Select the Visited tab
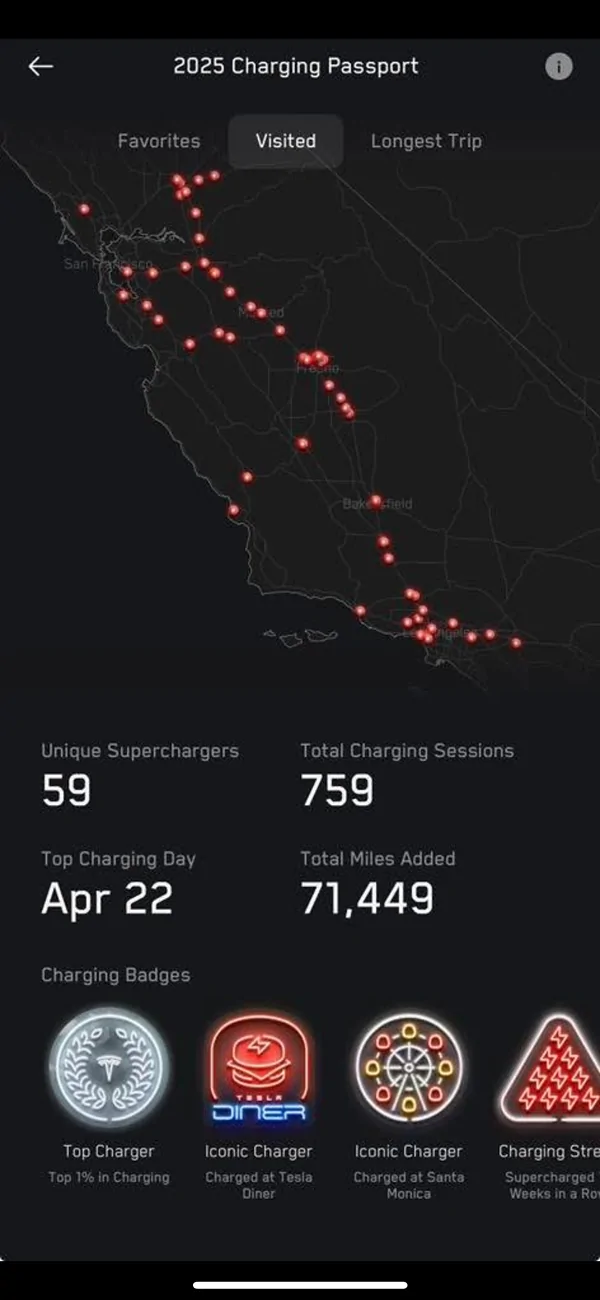This screenshot has height=1300, width=600. pos(286,141)
